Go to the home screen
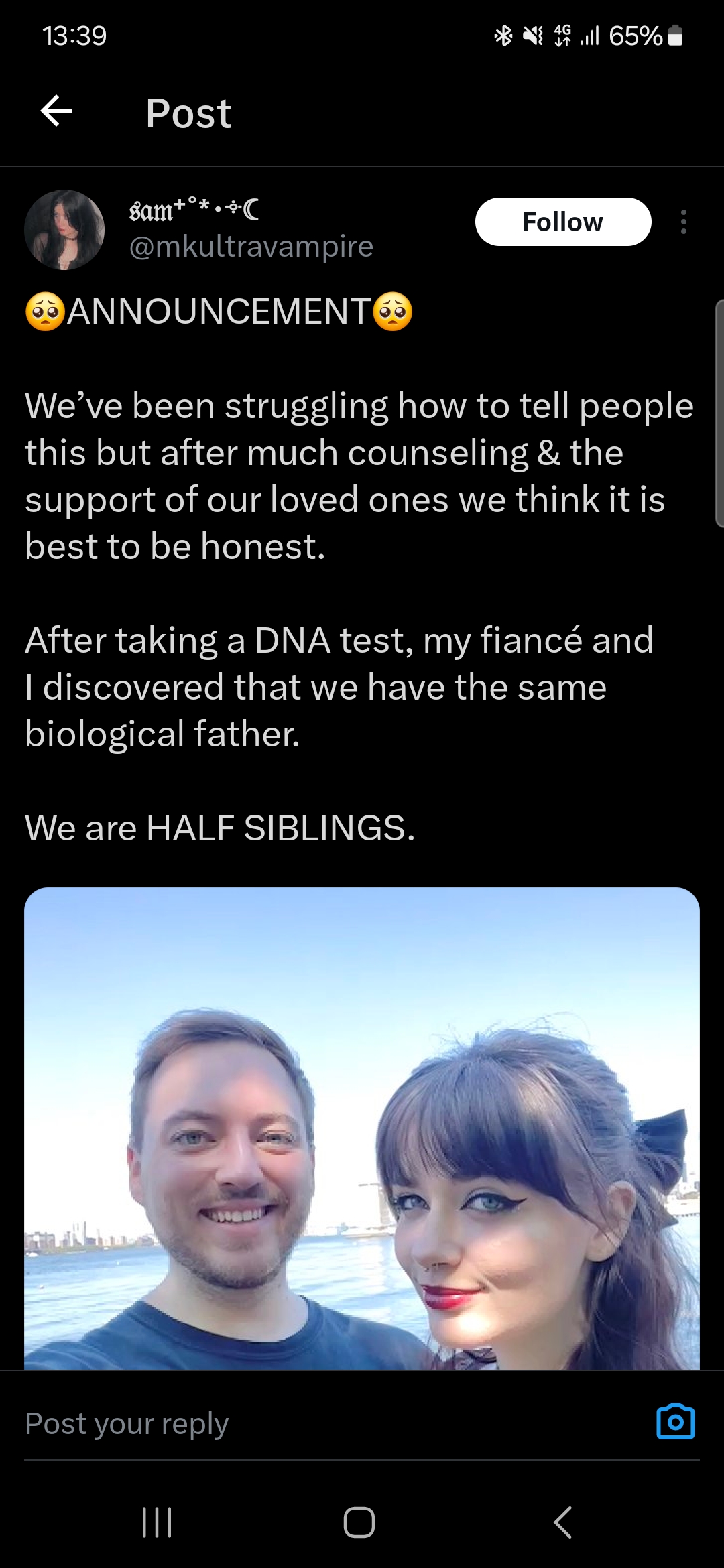The image size is (724, 1568). pos(359,1522)
